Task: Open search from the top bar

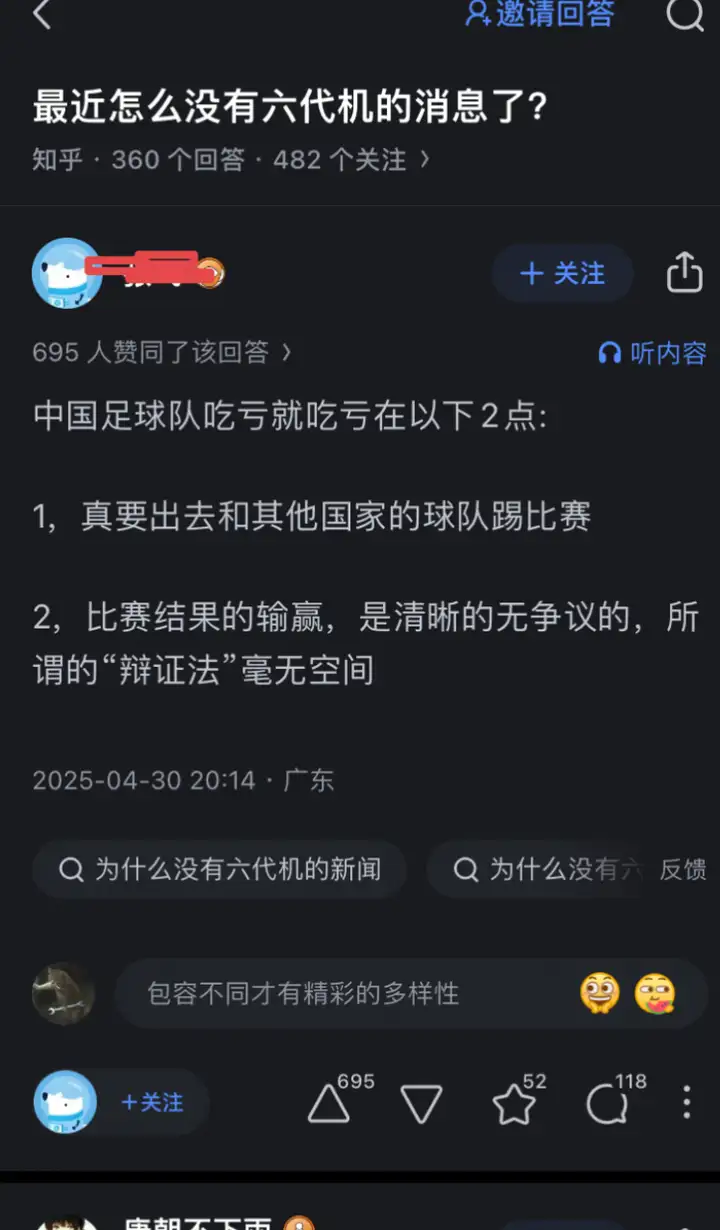Action: coord(685,13)
